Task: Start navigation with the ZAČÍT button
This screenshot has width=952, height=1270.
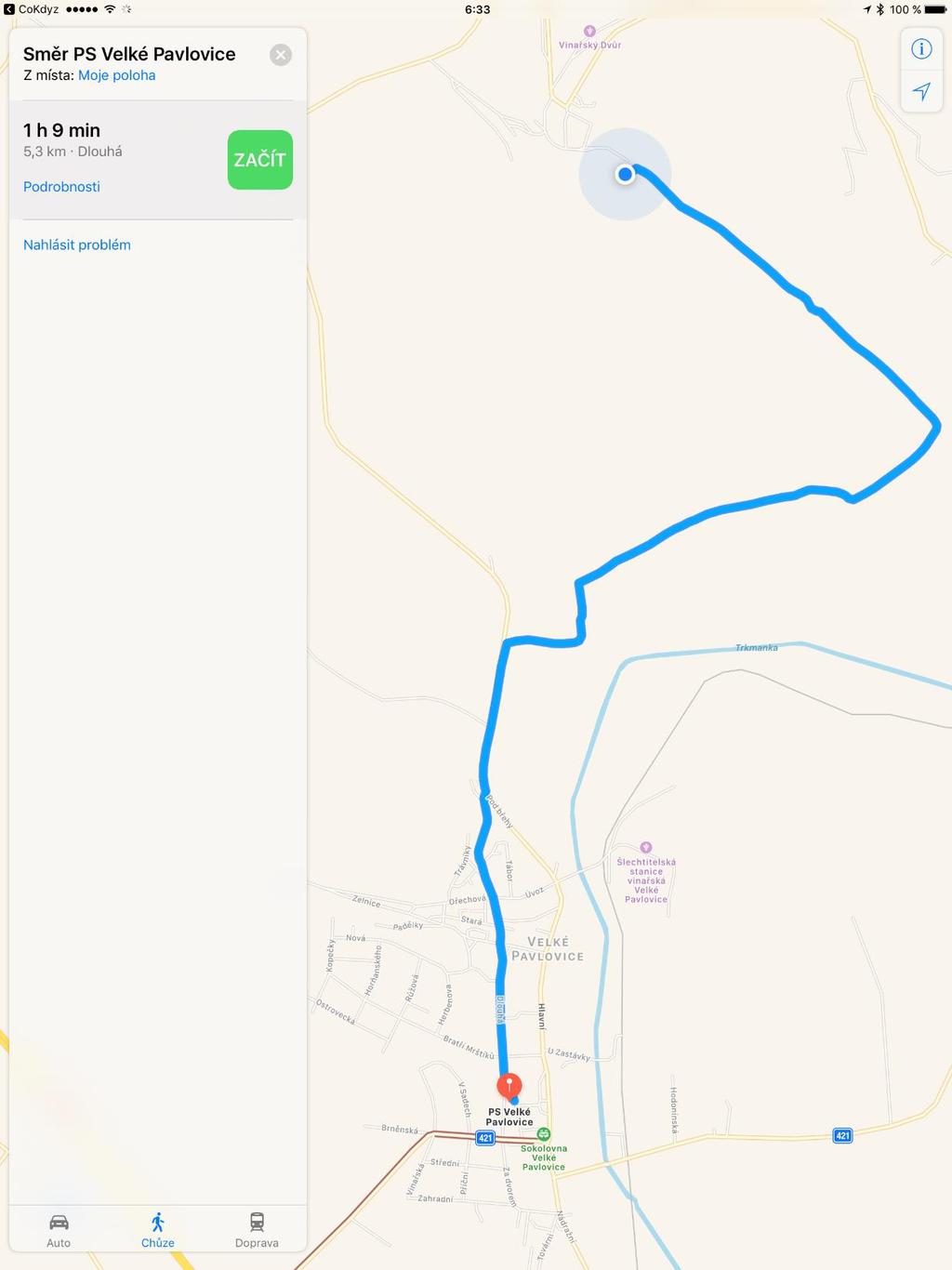Action: pyautogui.click(x=259, y=160)
